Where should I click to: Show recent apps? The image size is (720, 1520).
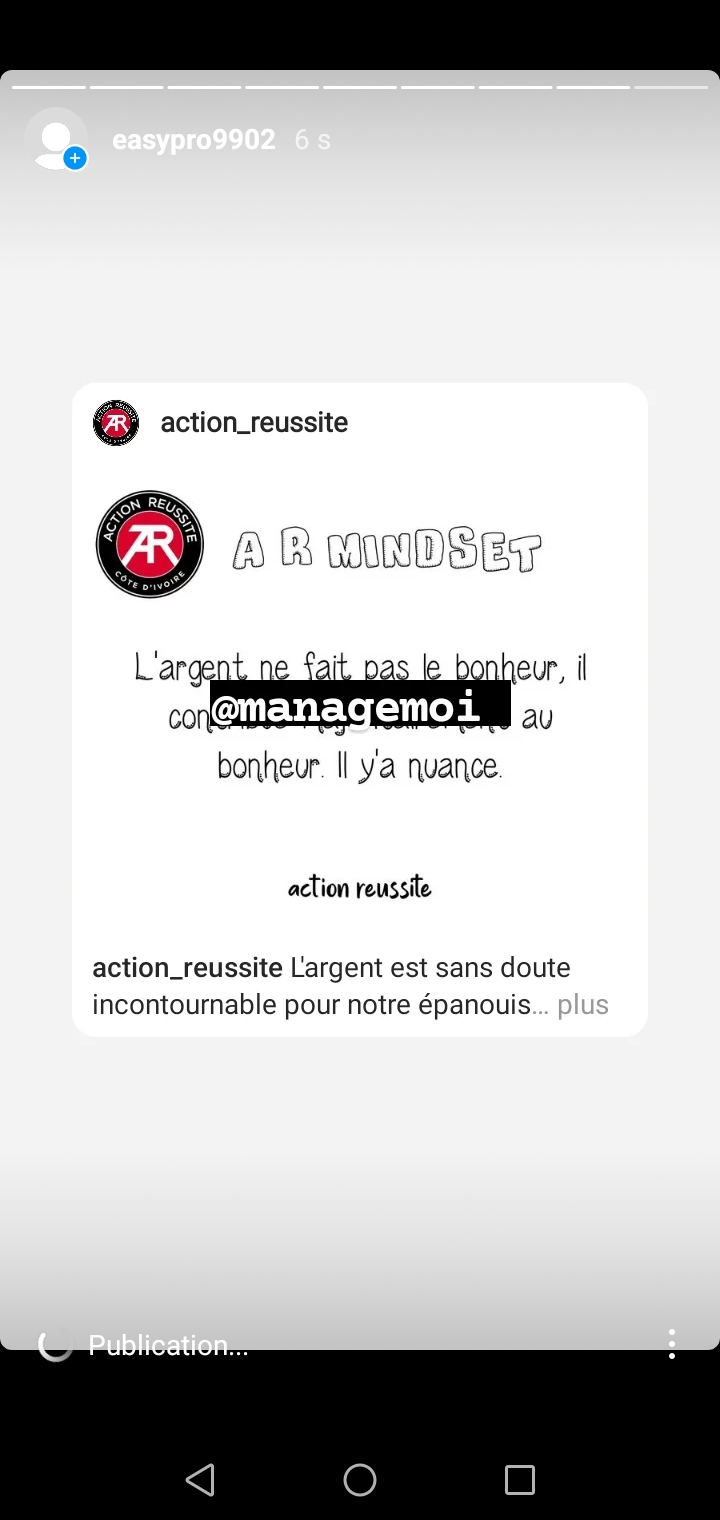(519, 1479)
